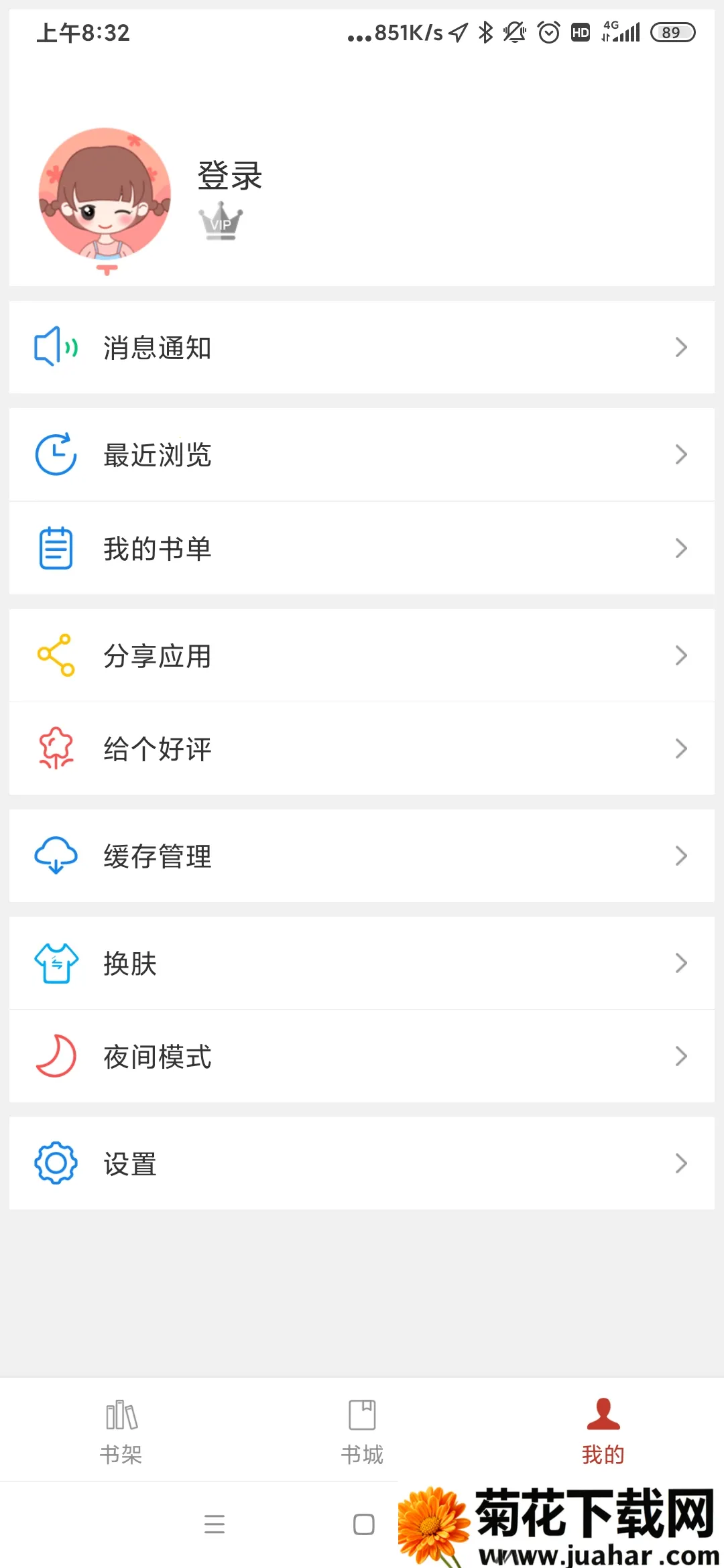This screenshot has height=1568, width=724.
Task: Tap the yellow share icon for 分享应用
Action: click(56, 655)
